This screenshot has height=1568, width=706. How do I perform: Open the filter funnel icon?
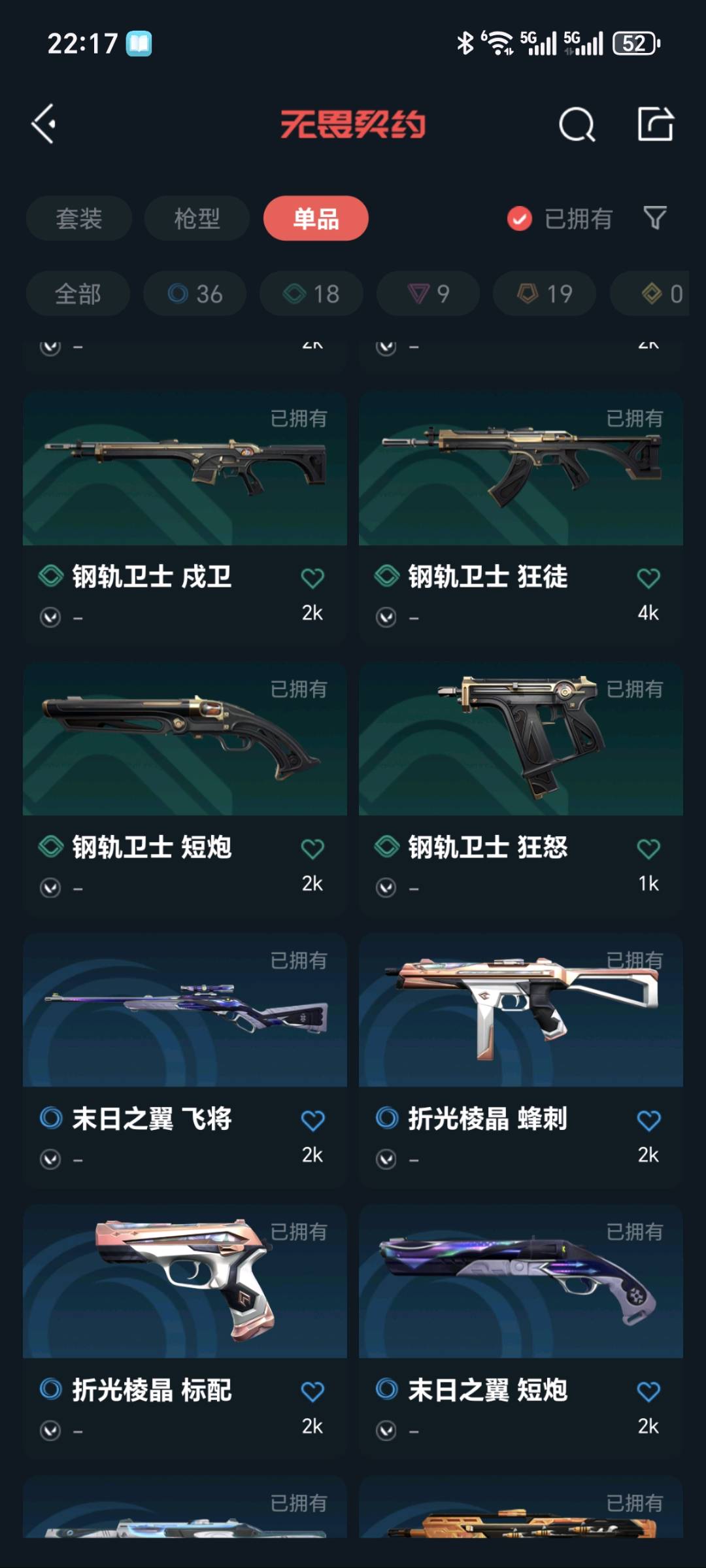click(655, 218)
